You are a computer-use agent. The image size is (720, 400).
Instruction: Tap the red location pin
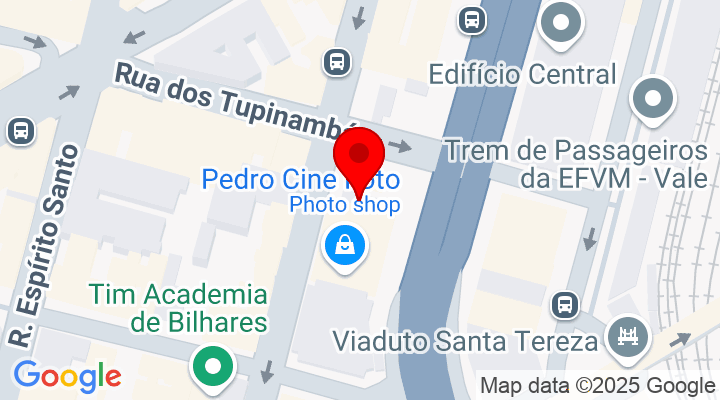click(358, 157)
